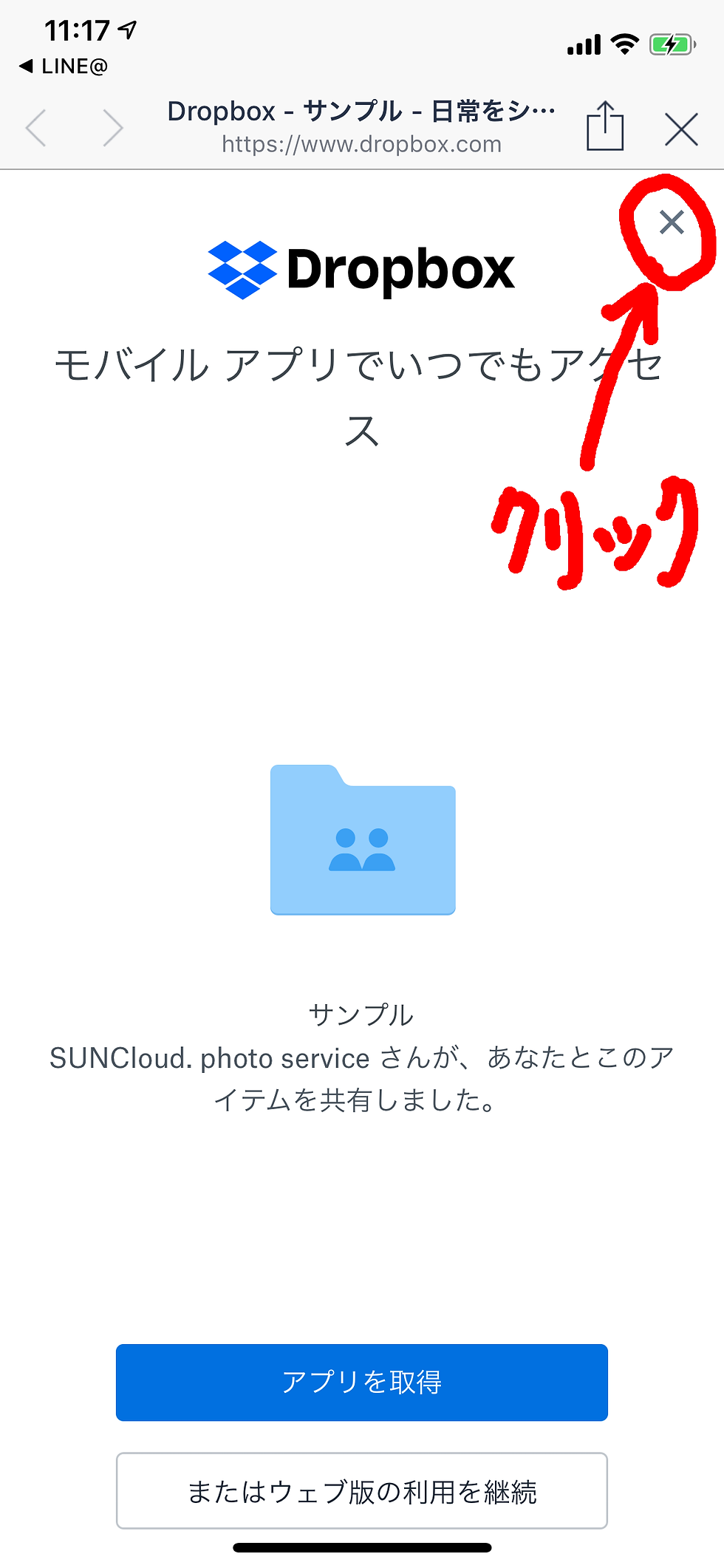
Task: Tap the アプリを取得 button
Action: click(362, 1382)
